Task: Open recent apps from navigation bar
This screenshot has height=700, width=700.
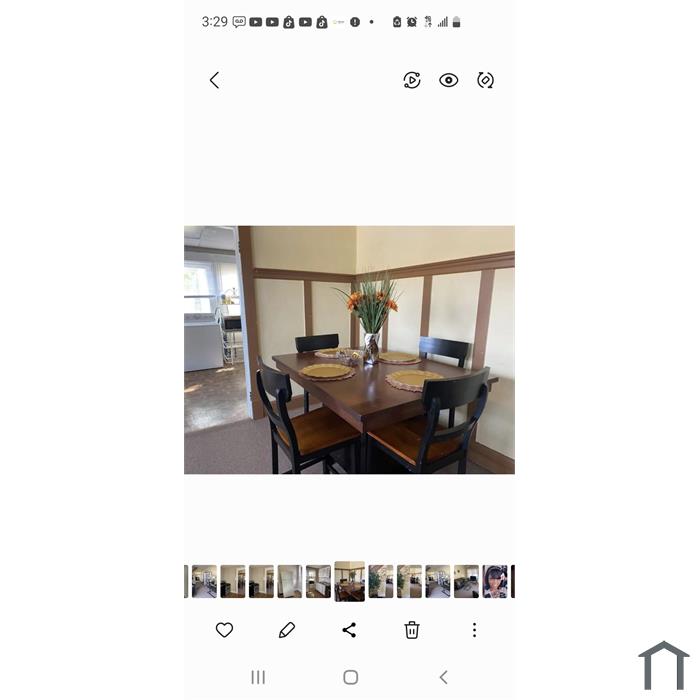Action: [258, 677]
